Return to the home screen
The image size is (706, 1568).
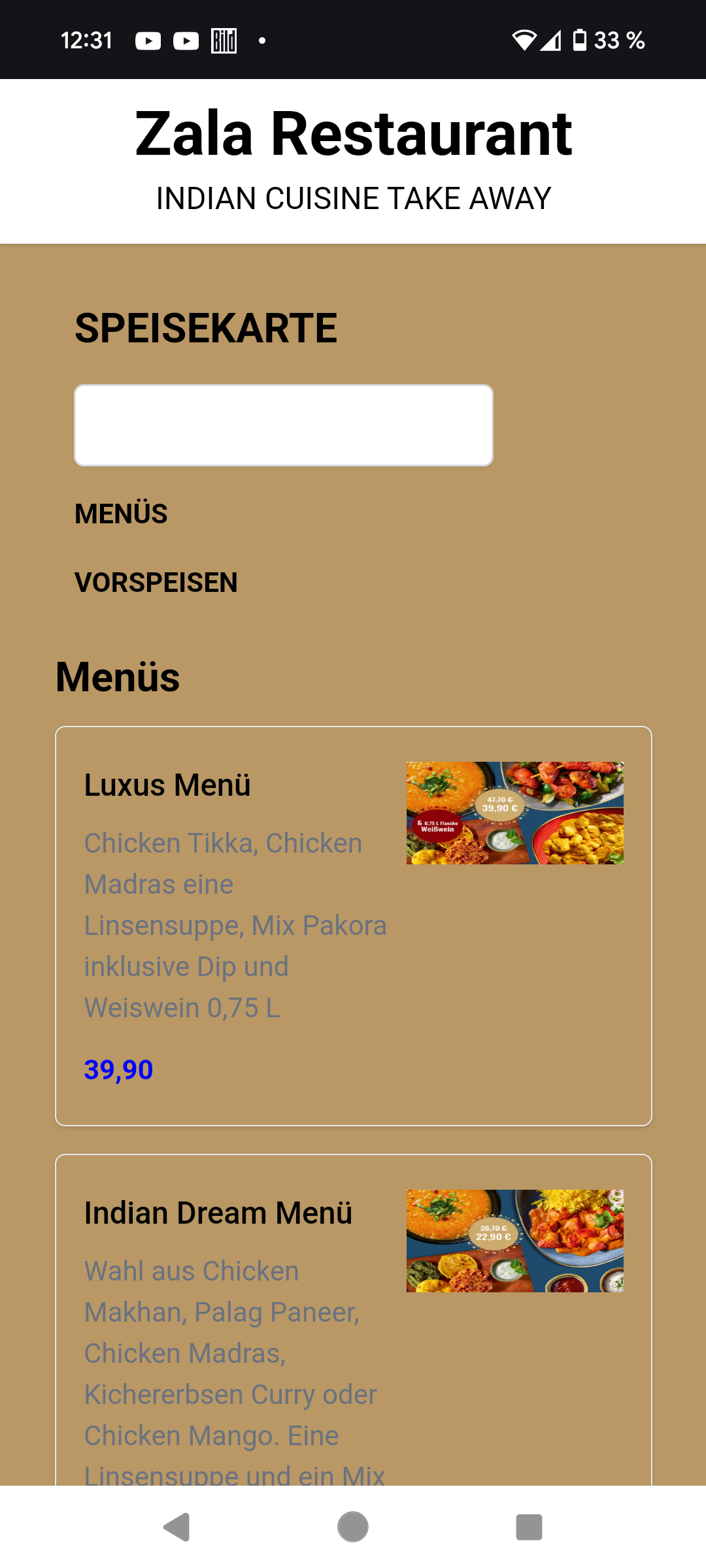[353, 1527]
